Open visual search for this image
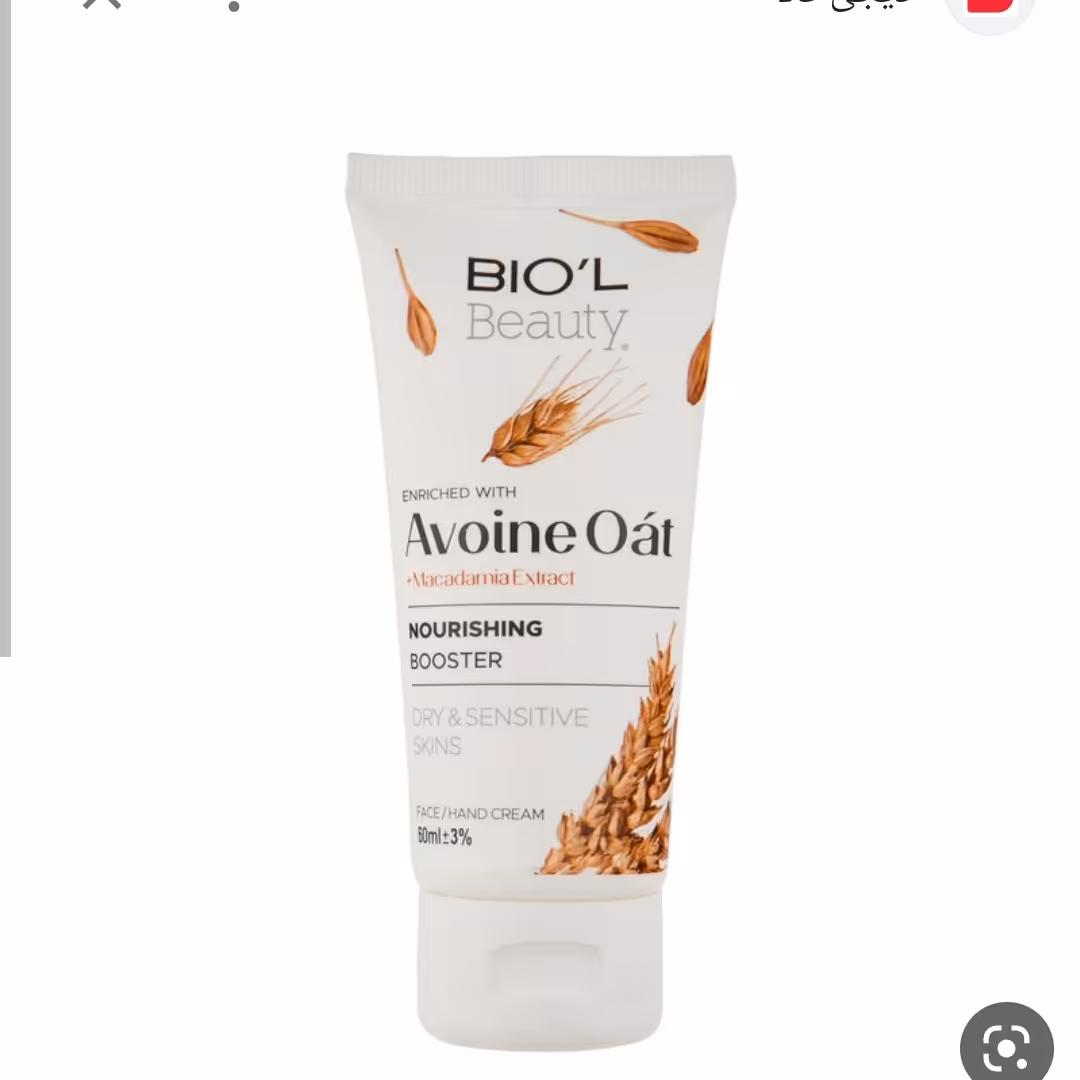 click(x=1006, y=1046)
